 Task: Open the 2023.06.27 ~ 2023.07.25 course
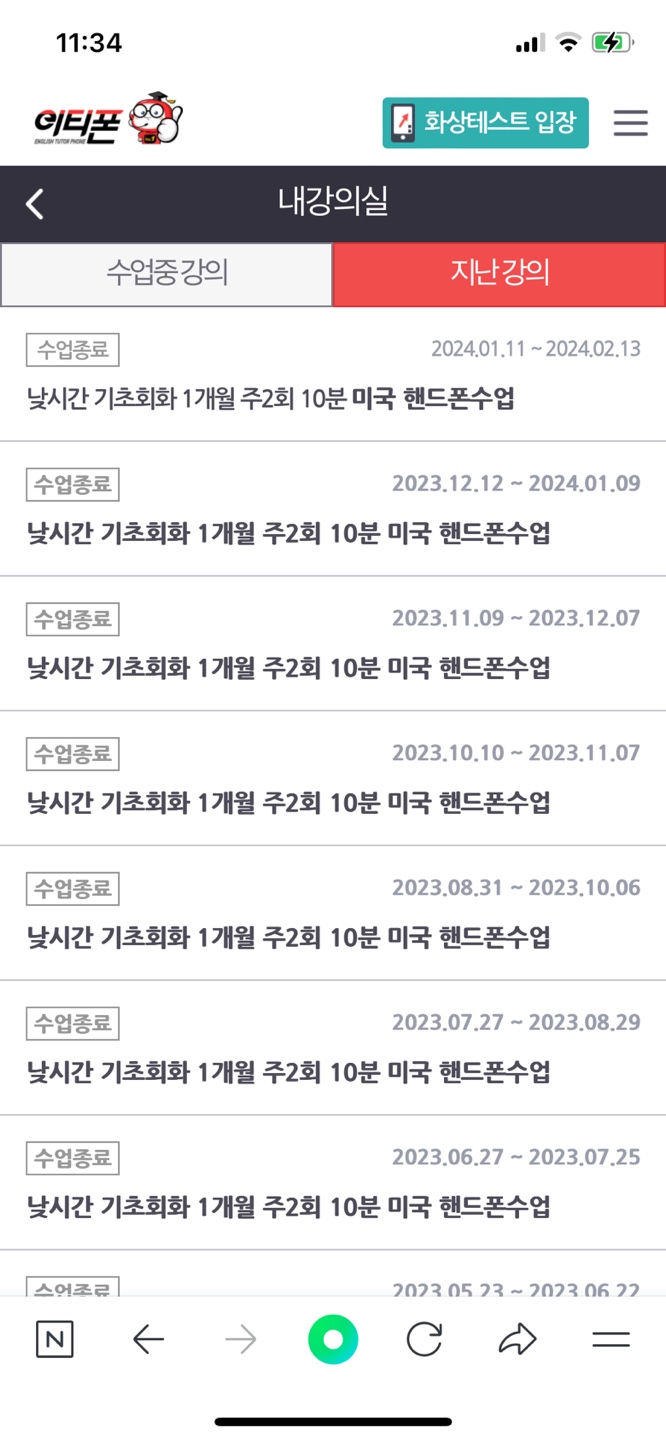333,1184
